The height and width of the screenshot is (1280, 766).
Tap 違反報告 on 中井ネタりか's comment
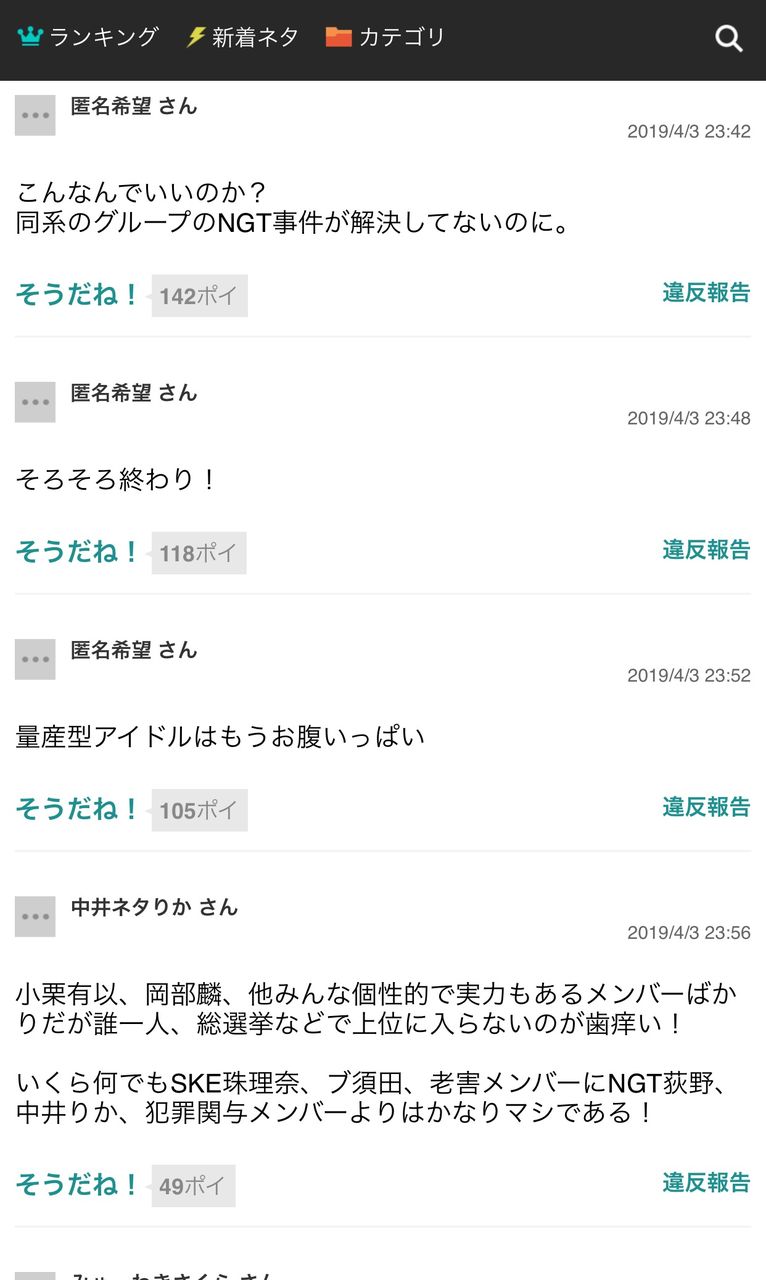click(705, 1182)
